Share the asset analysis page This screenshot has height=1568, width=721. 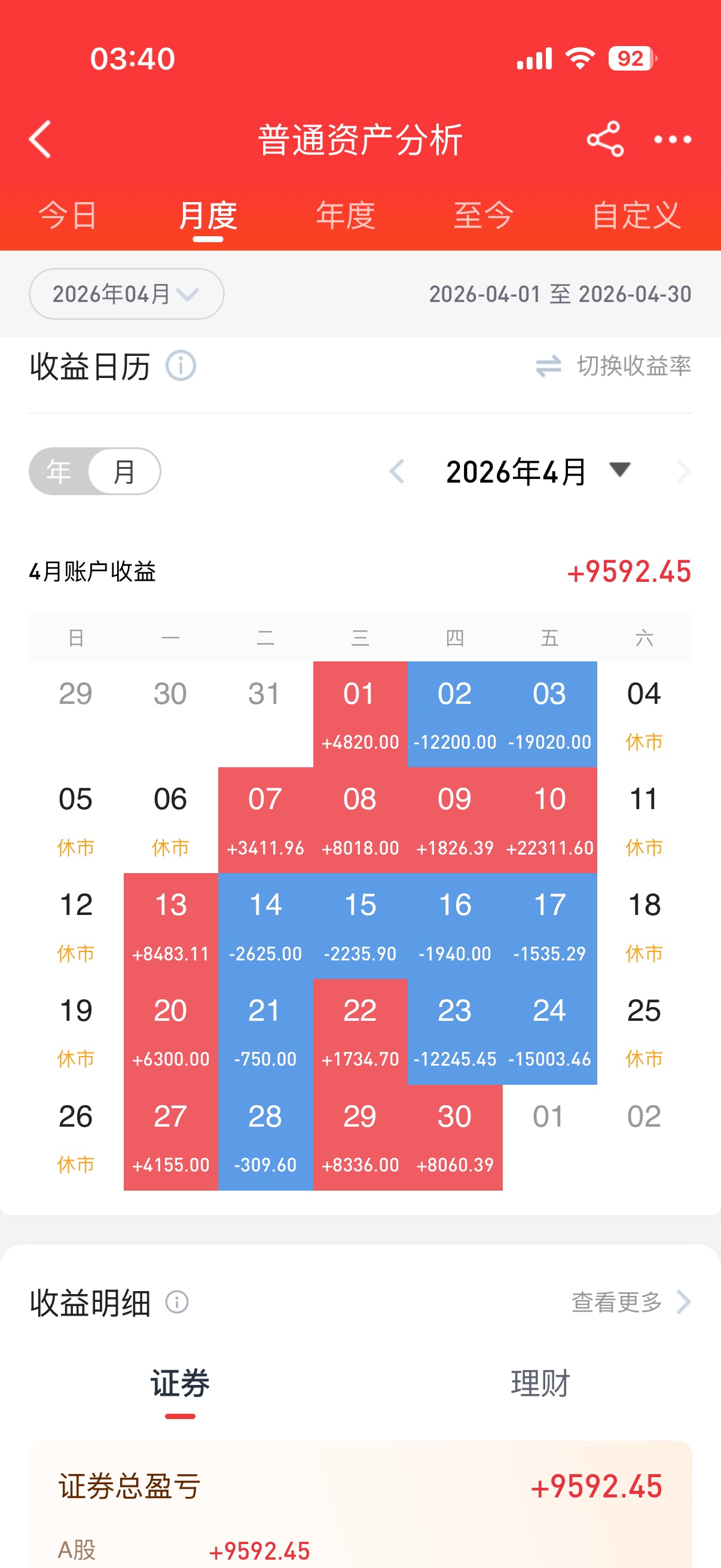(x=605, y=139)
